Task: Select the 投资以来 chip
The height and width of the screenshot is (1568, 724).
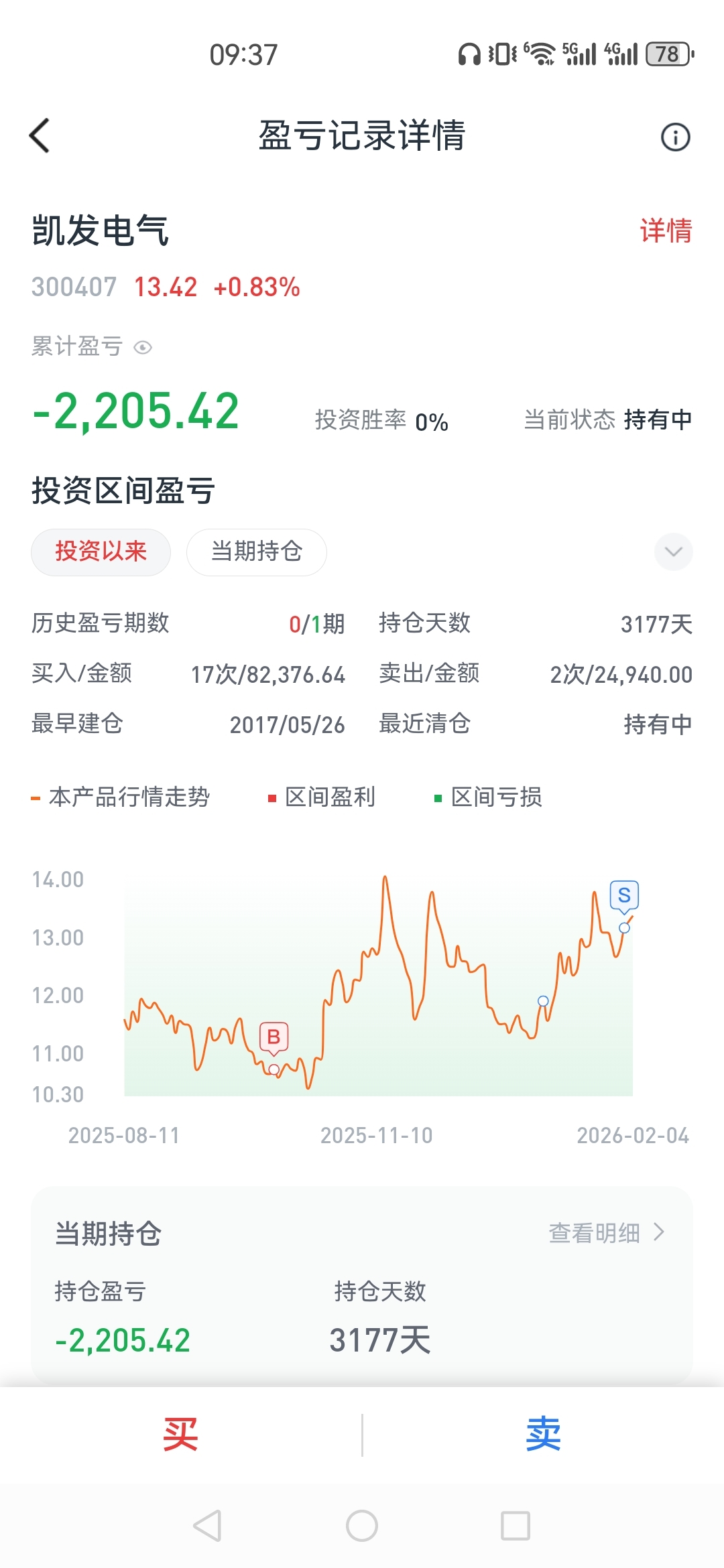Action: (x=101, y=552)
